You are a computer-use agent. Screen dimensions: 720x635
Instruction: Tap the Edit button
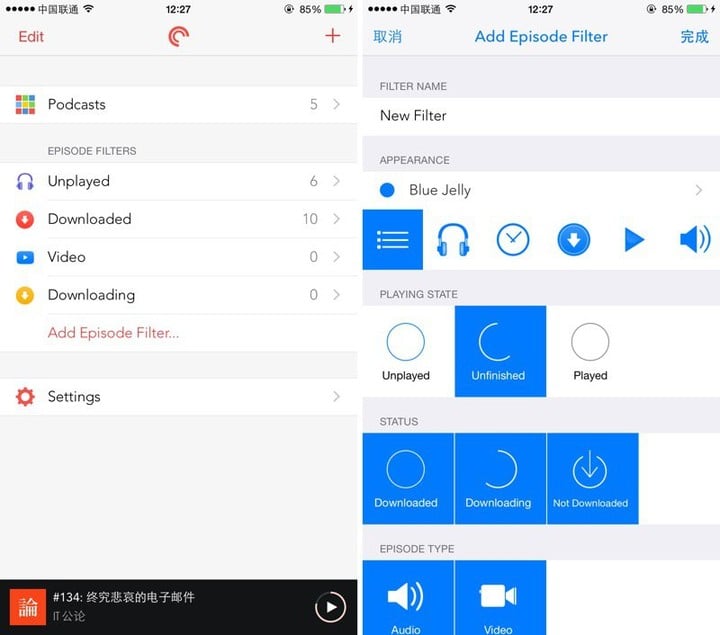(x=31, y=37)
